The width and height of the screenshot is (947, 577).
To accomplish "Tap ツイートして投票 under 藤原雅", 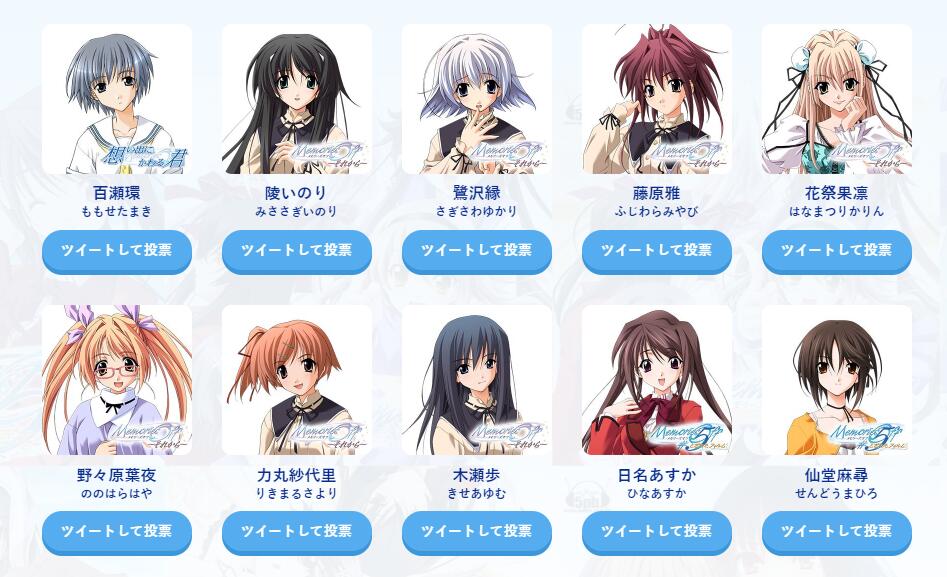I will [x=657, y=250].
